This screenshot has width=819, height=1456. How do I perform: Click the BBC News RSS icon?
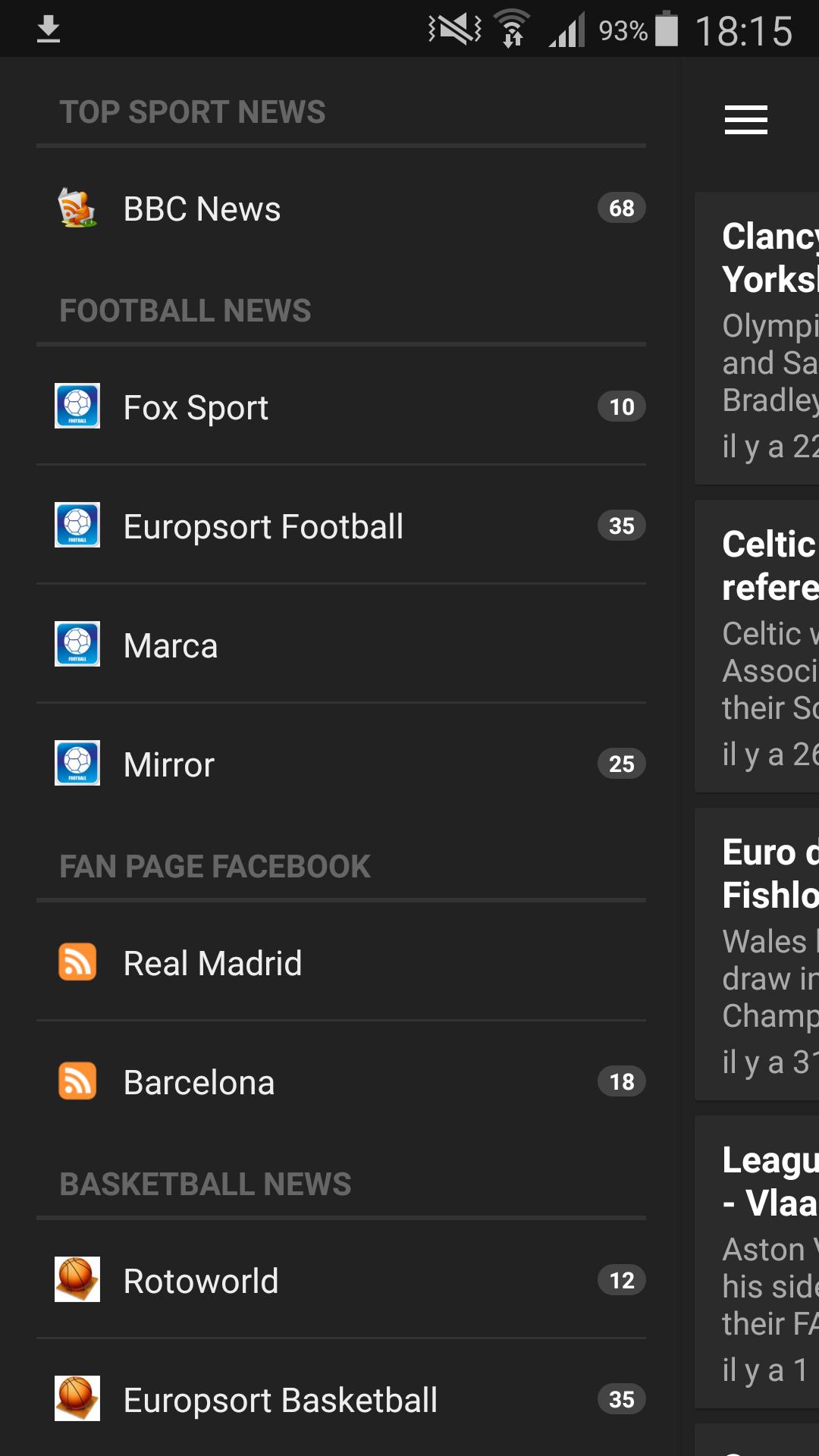[77, 209]
